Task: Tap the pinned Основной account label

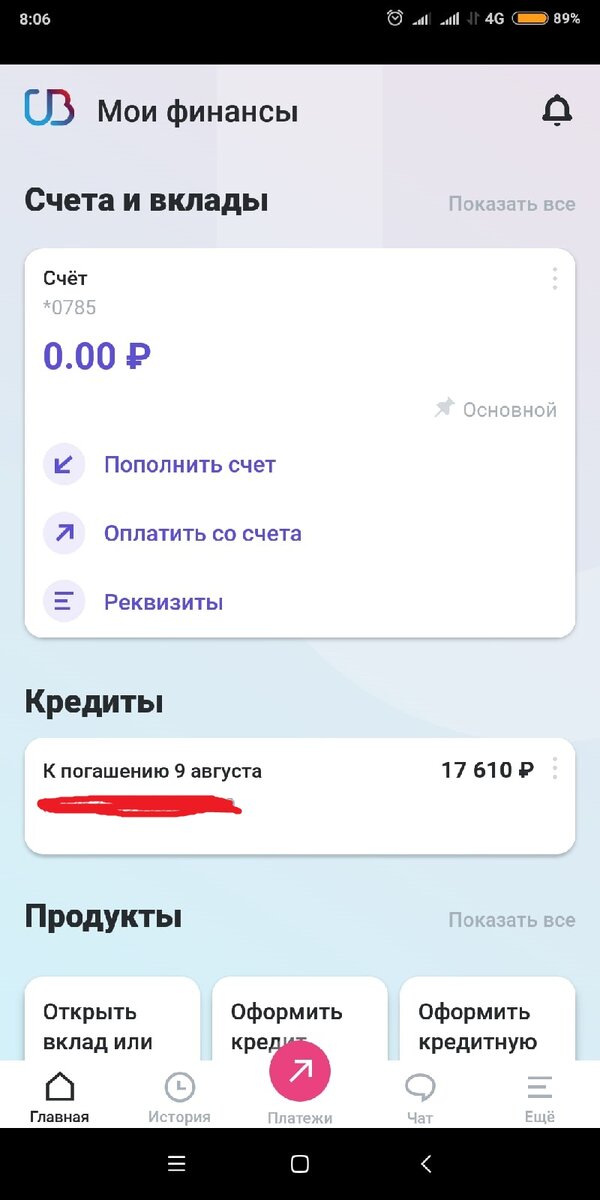Action: (x=496, y=410)
